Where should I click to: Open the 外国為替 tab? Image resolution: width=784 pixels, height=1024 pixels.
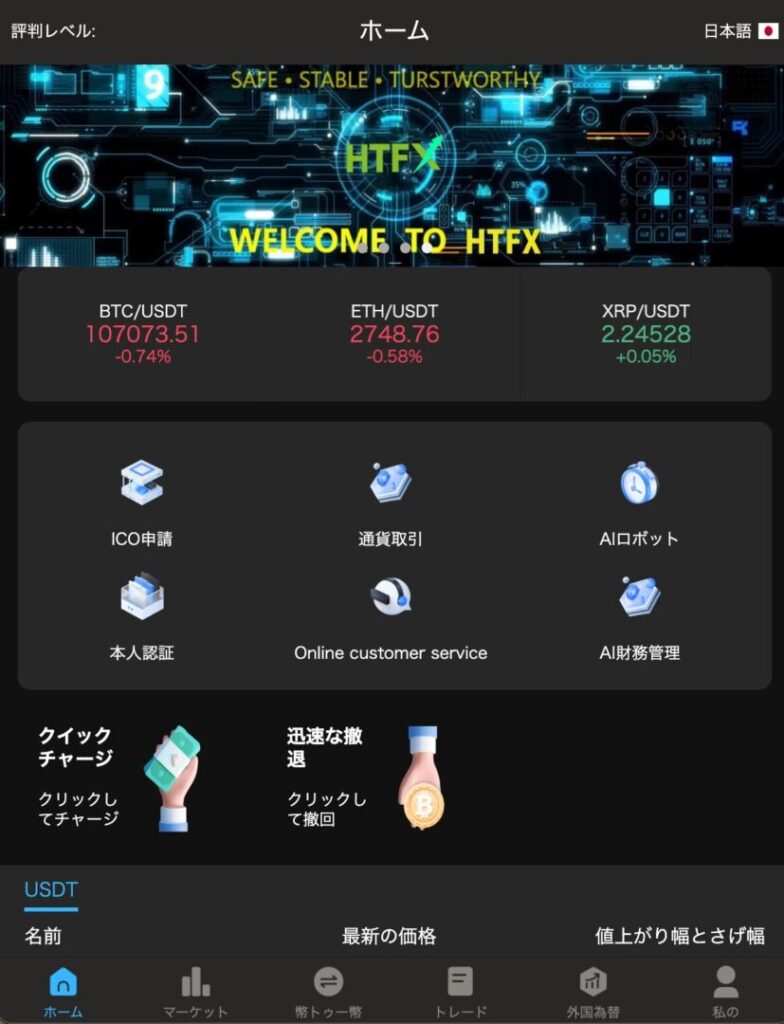593,992
